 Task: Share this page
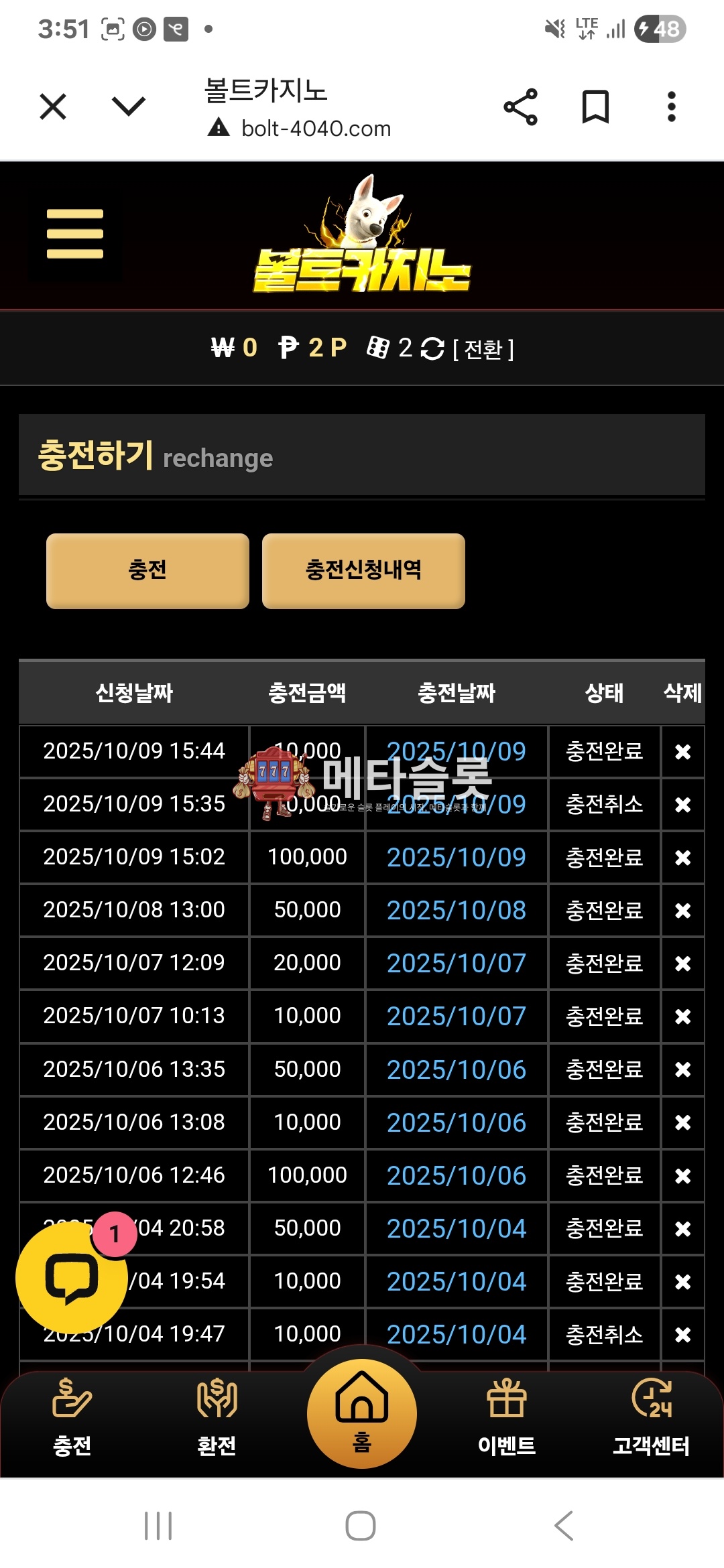(520, 107)
